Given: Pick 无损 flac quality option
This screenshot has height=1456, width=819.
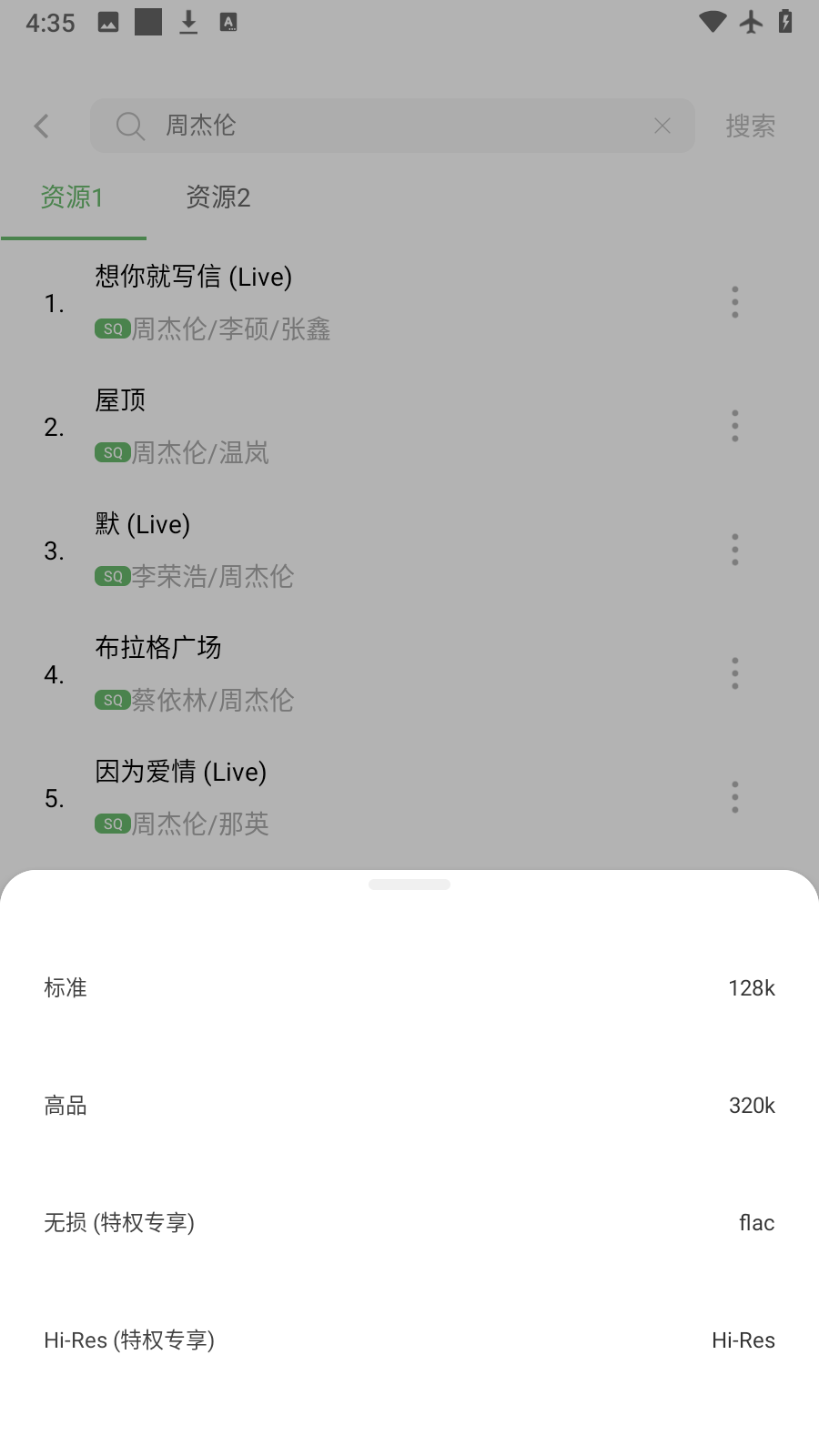Looking at the screenshot, I should [409, 1222].
